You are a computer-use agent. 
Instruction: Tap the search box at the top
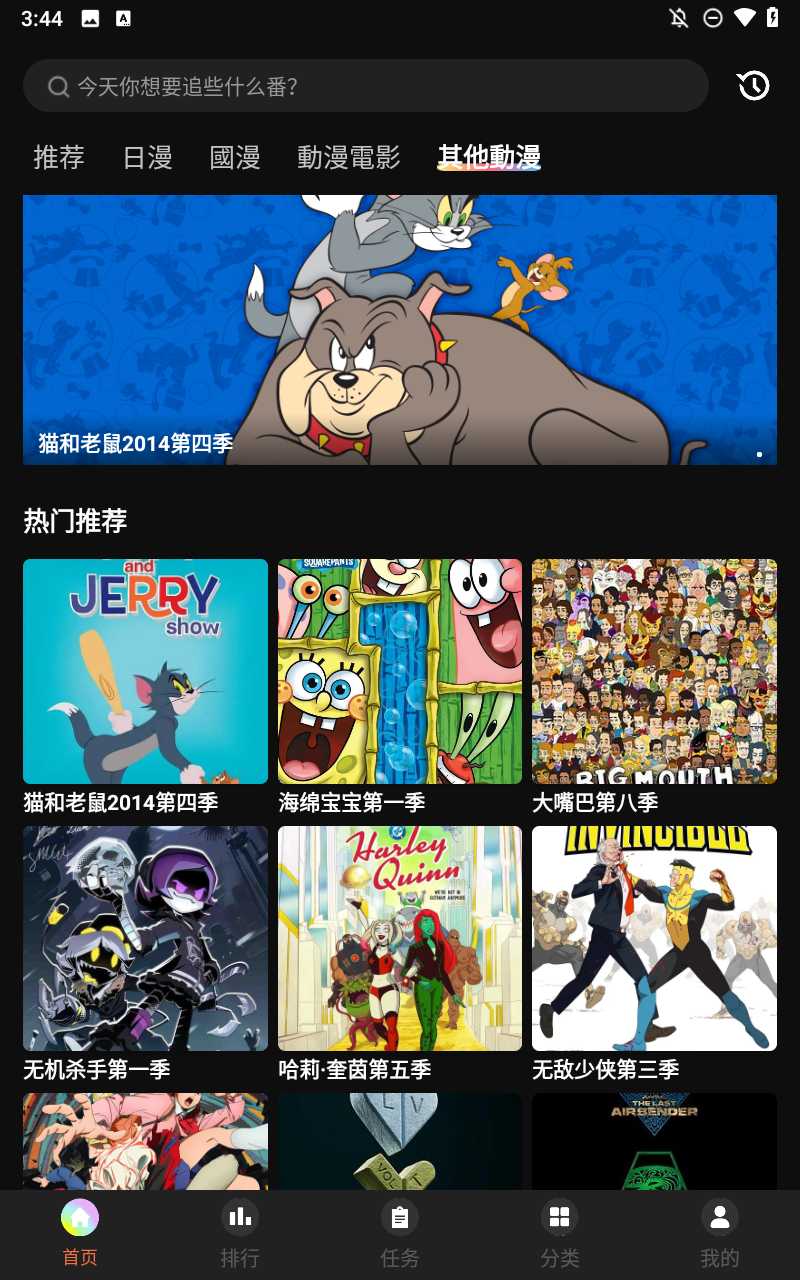click(x=365, y=86)
